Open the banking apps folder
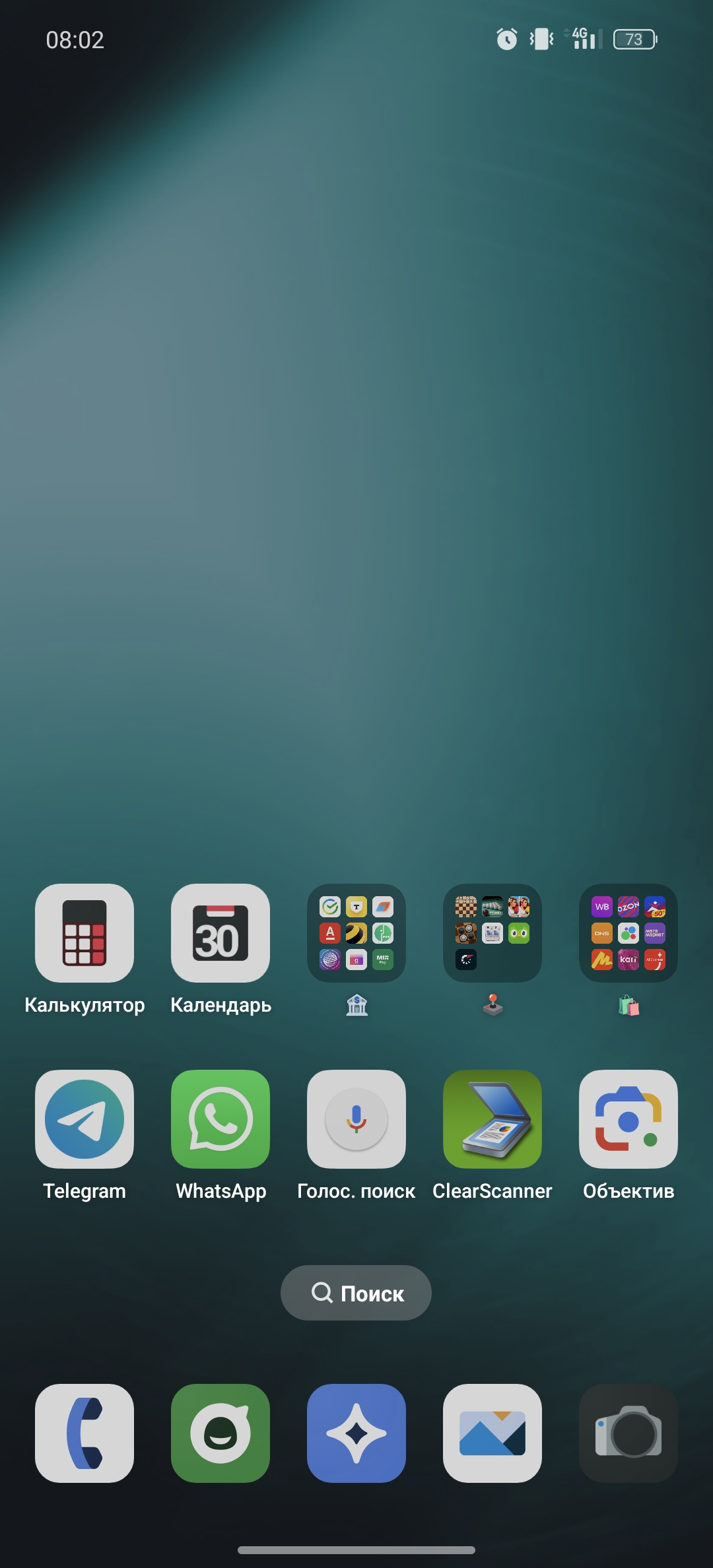Viewport: 713px width, 1568px height. click(356, 932)
